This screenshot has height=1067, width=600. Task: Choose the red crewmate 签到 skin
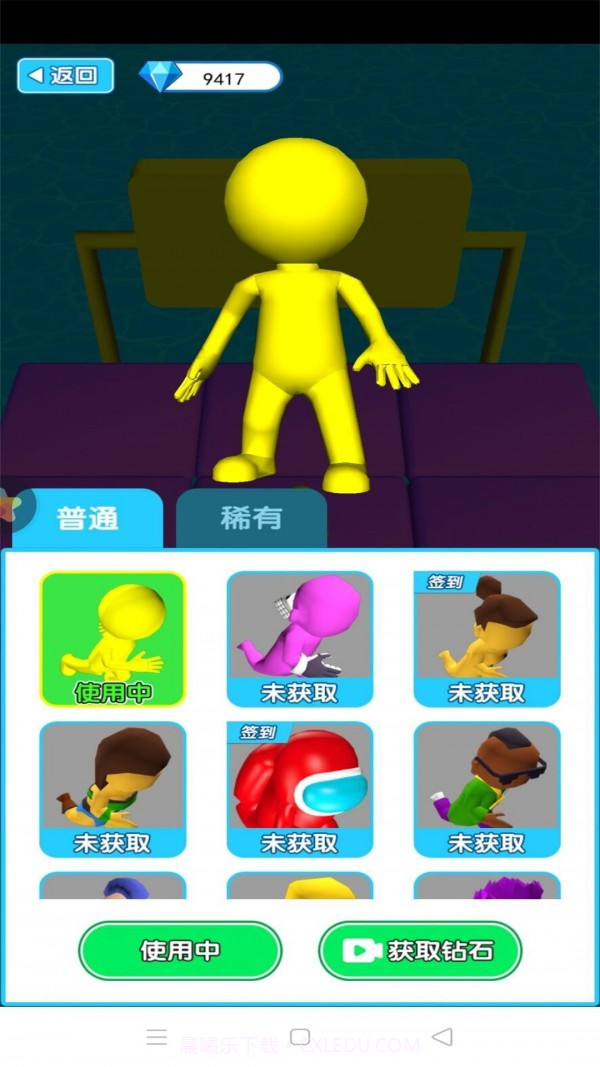pyautogui.click(x=300, y=789)
